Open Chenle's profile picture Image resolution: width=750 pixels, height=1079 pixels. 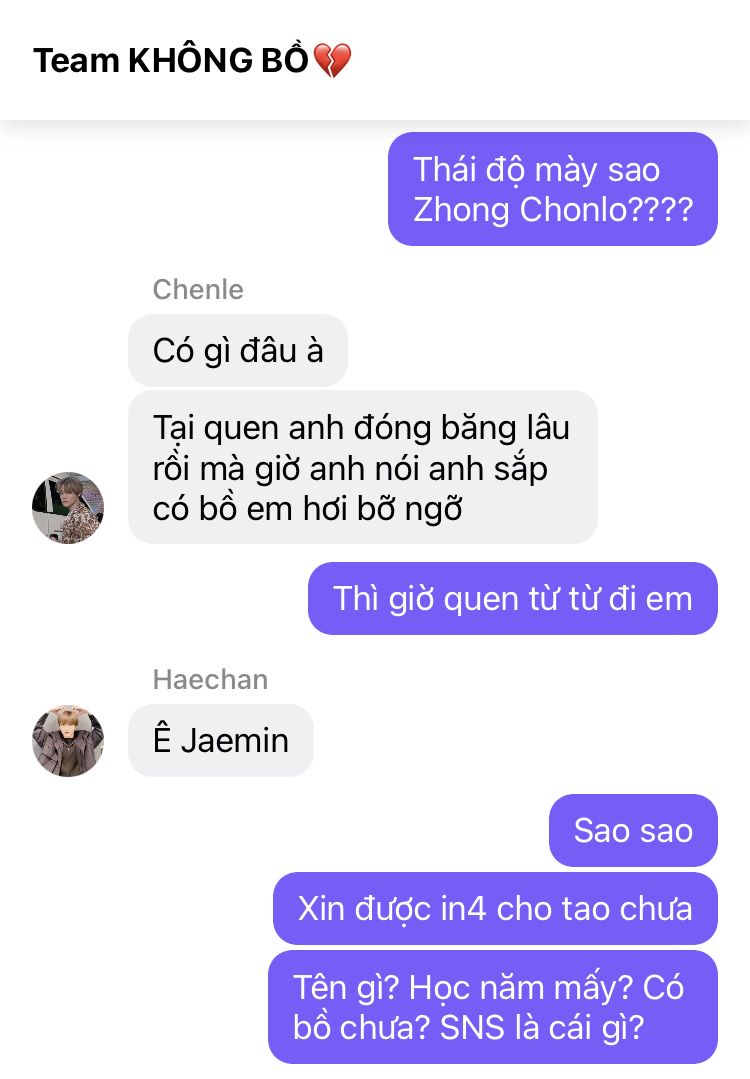[x=68, y=508]
